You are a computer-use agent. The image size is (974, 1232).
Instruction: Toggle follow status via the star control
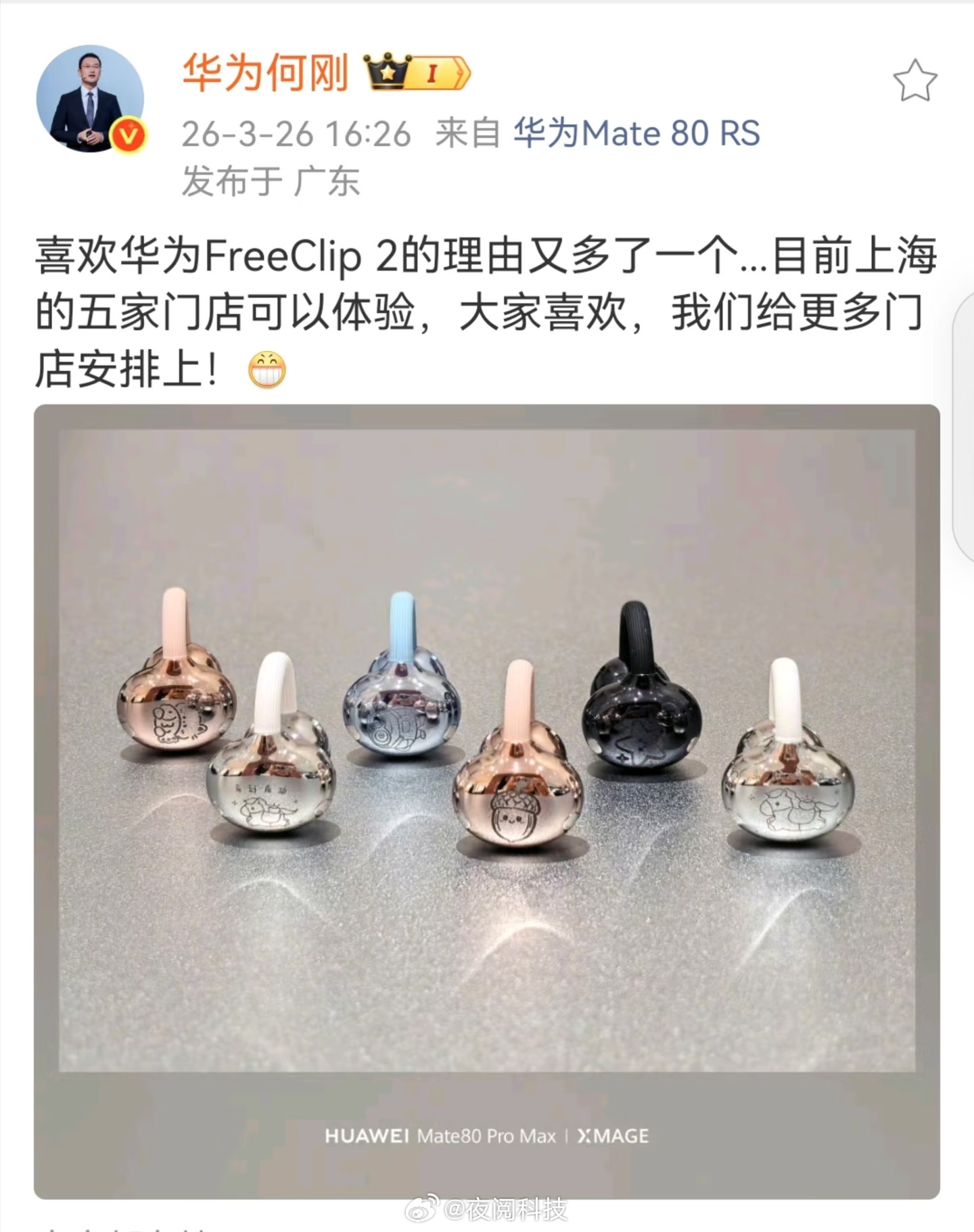914,78
